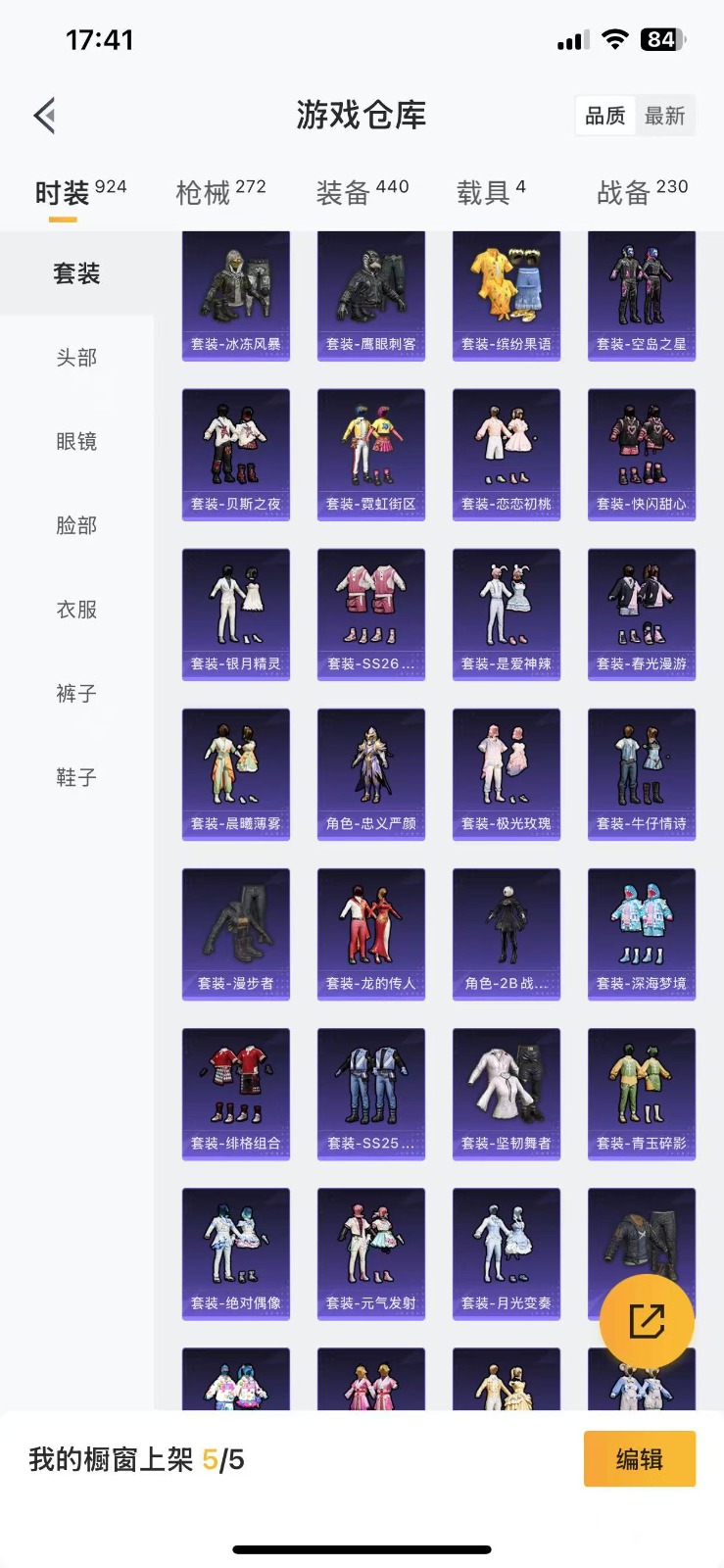Viewport: 724px width, 1568px height.
Task: Select the 品质 sorting option
Action: tap(605, 116)
